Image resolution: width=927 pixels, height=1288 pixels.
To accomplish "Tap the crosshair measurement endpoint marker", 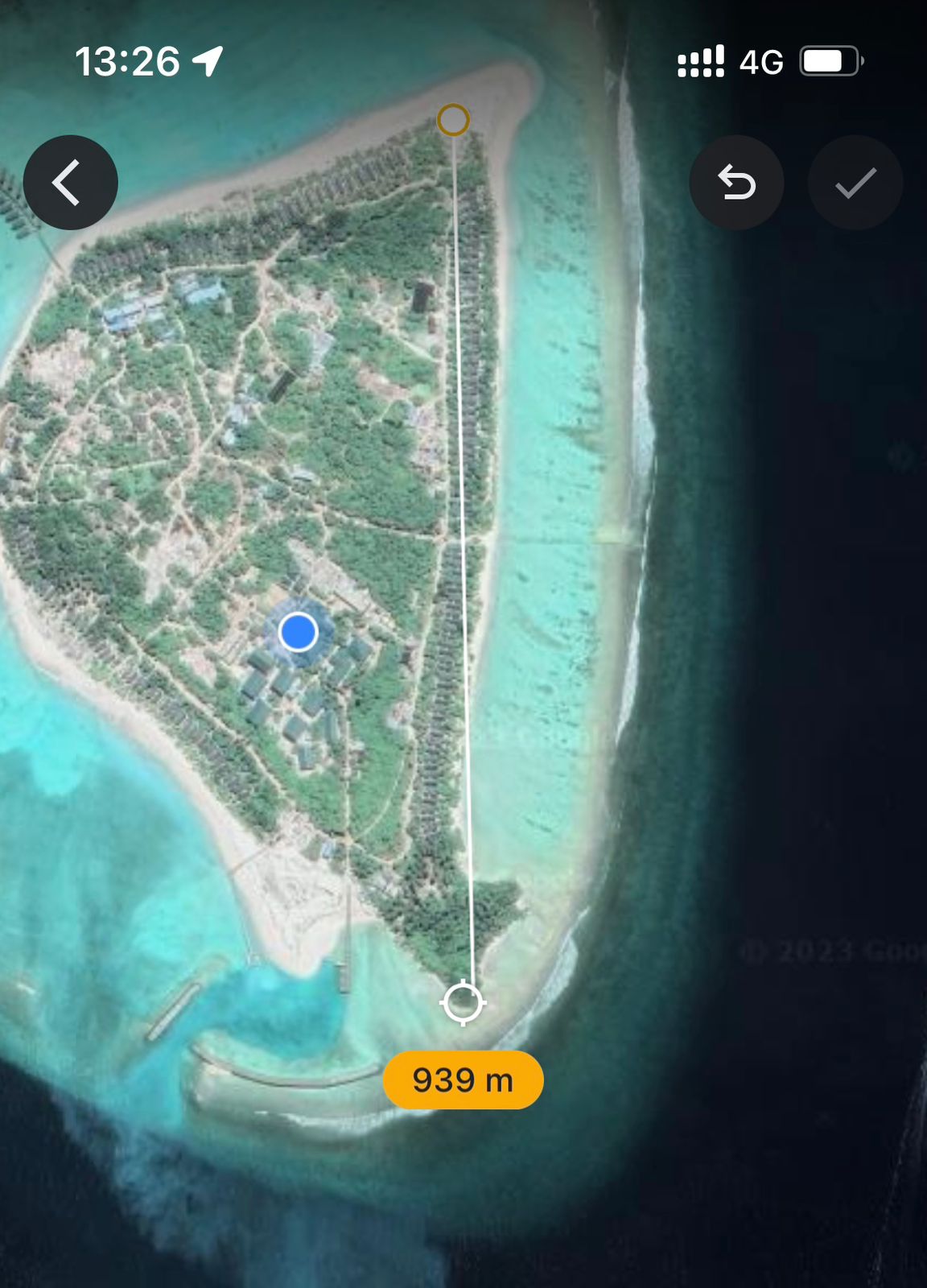I will (463, 1003).
